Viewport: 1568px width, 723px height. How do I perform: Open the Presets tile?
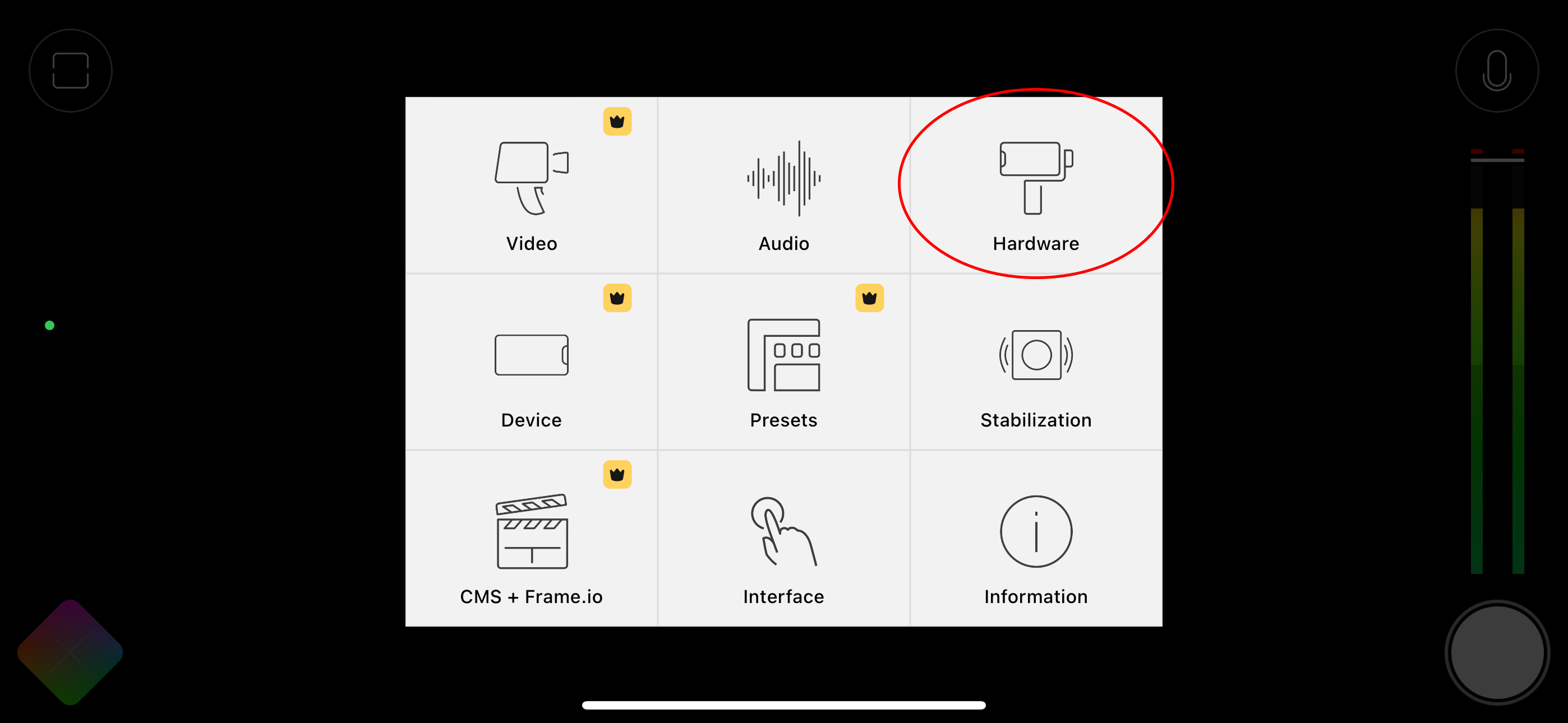click(783, 362)
